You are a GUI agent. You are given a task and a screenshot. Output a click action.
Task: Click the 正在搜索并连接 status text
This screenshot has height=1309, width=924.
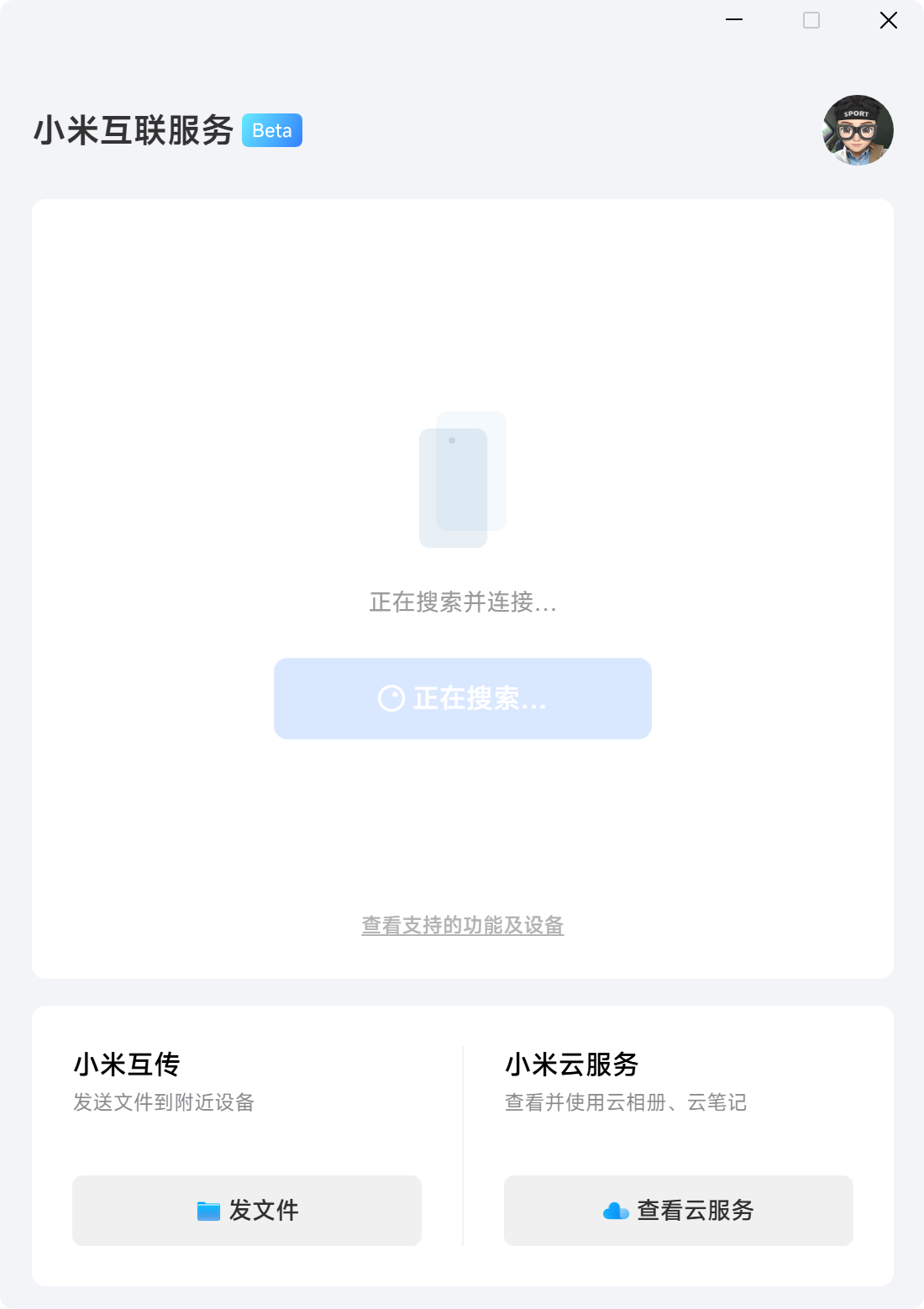(462, 603)
